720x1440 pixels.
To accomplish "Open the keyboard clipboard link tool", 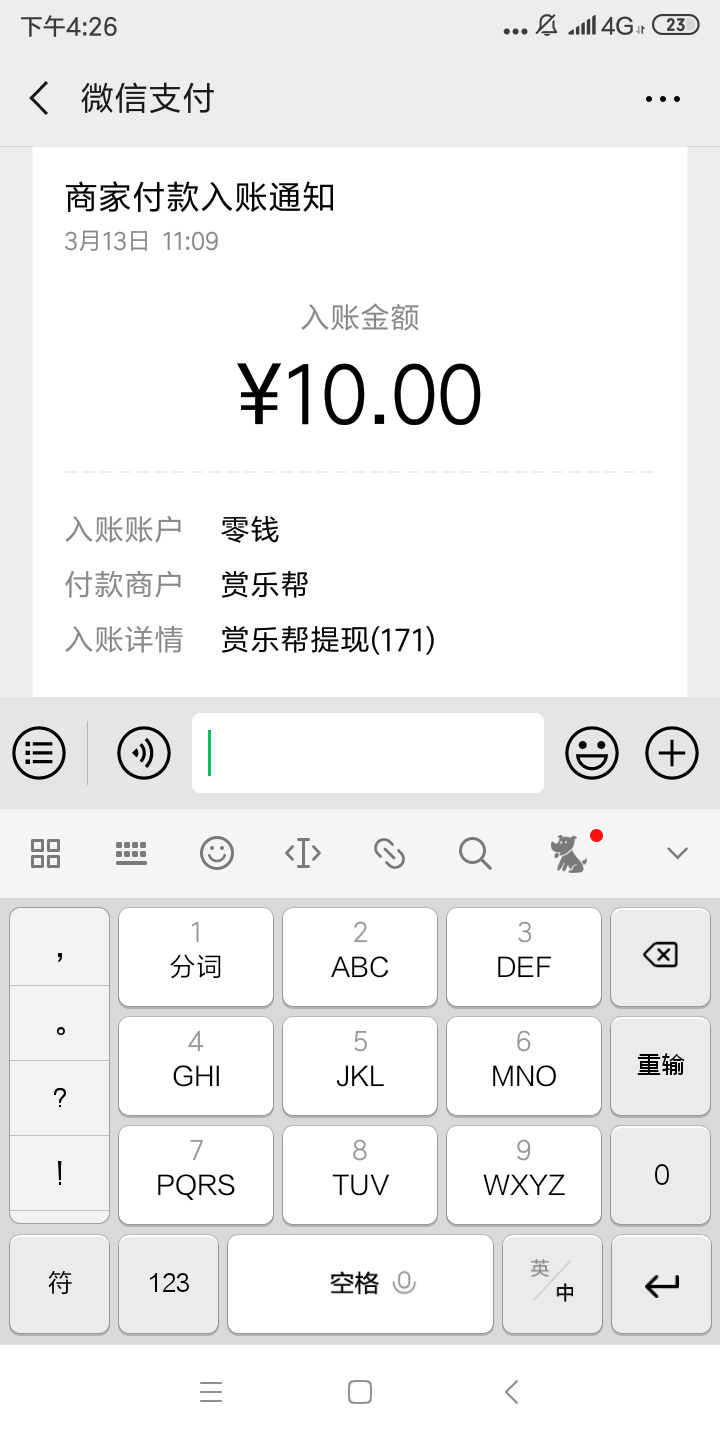I will pos(389,853).
